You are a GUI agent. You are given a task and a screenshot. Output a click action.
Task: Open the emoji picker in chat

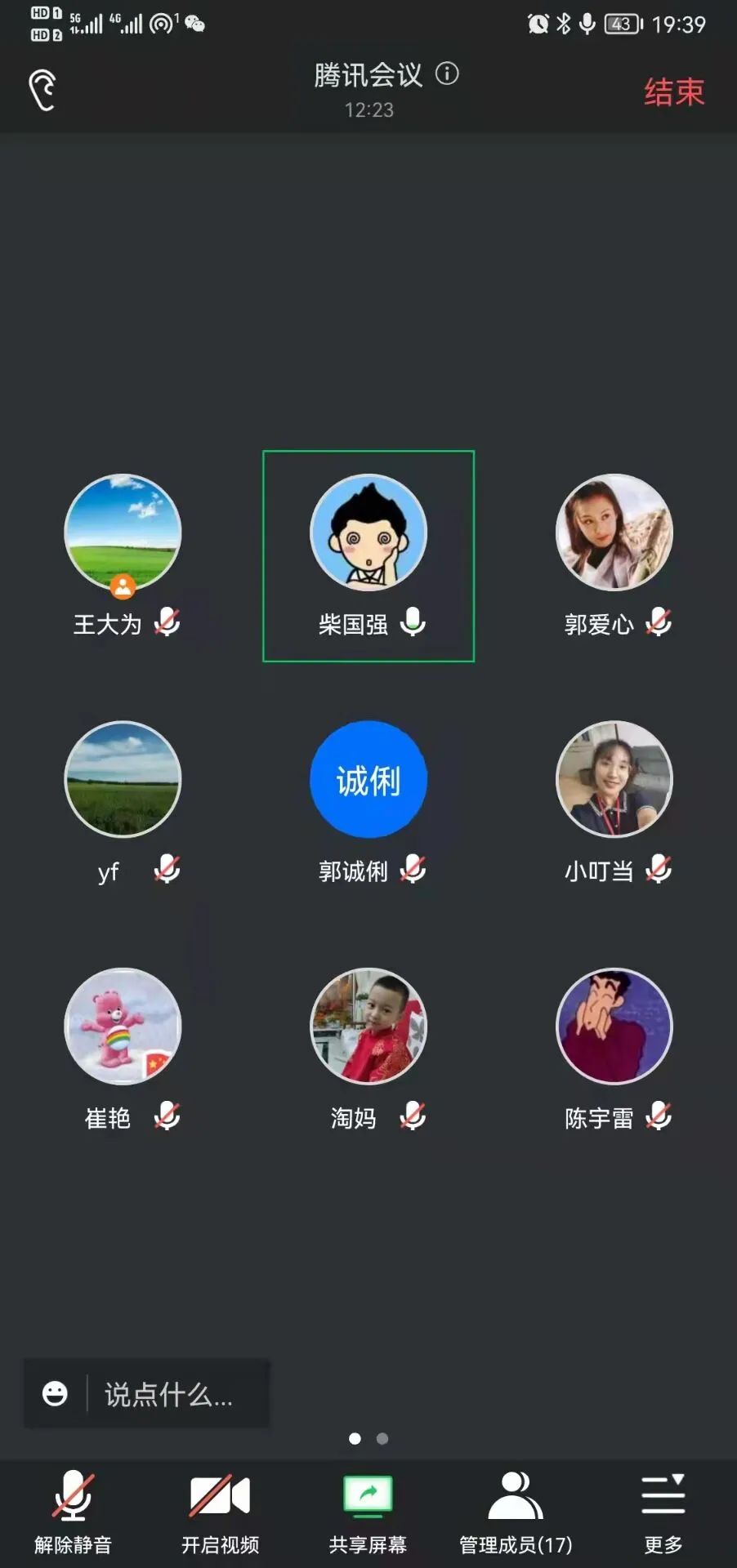pyautogui.click(x=55, y=1394)
